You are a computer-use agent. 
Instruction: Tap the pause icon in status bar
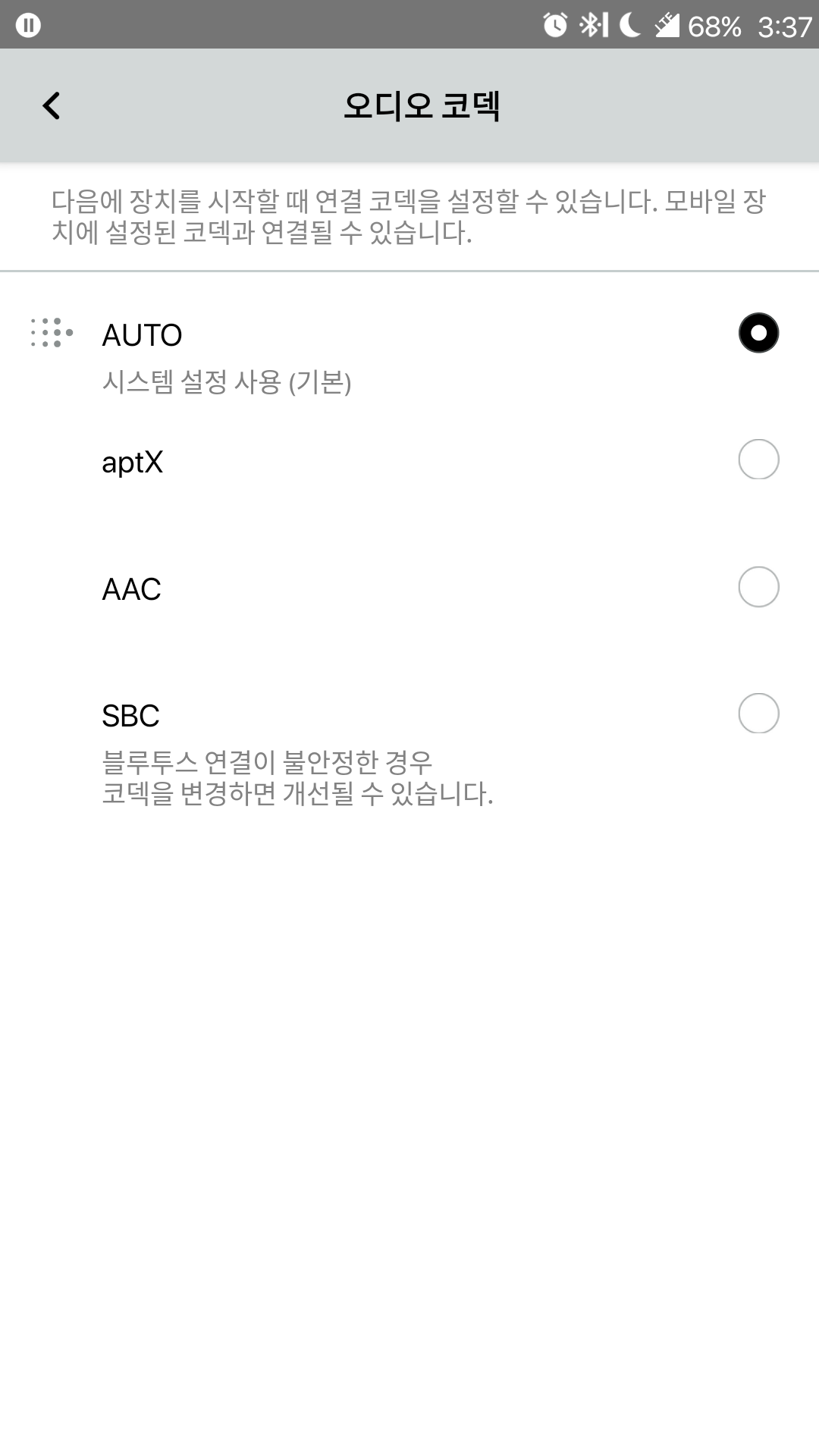tap(27, 25)
